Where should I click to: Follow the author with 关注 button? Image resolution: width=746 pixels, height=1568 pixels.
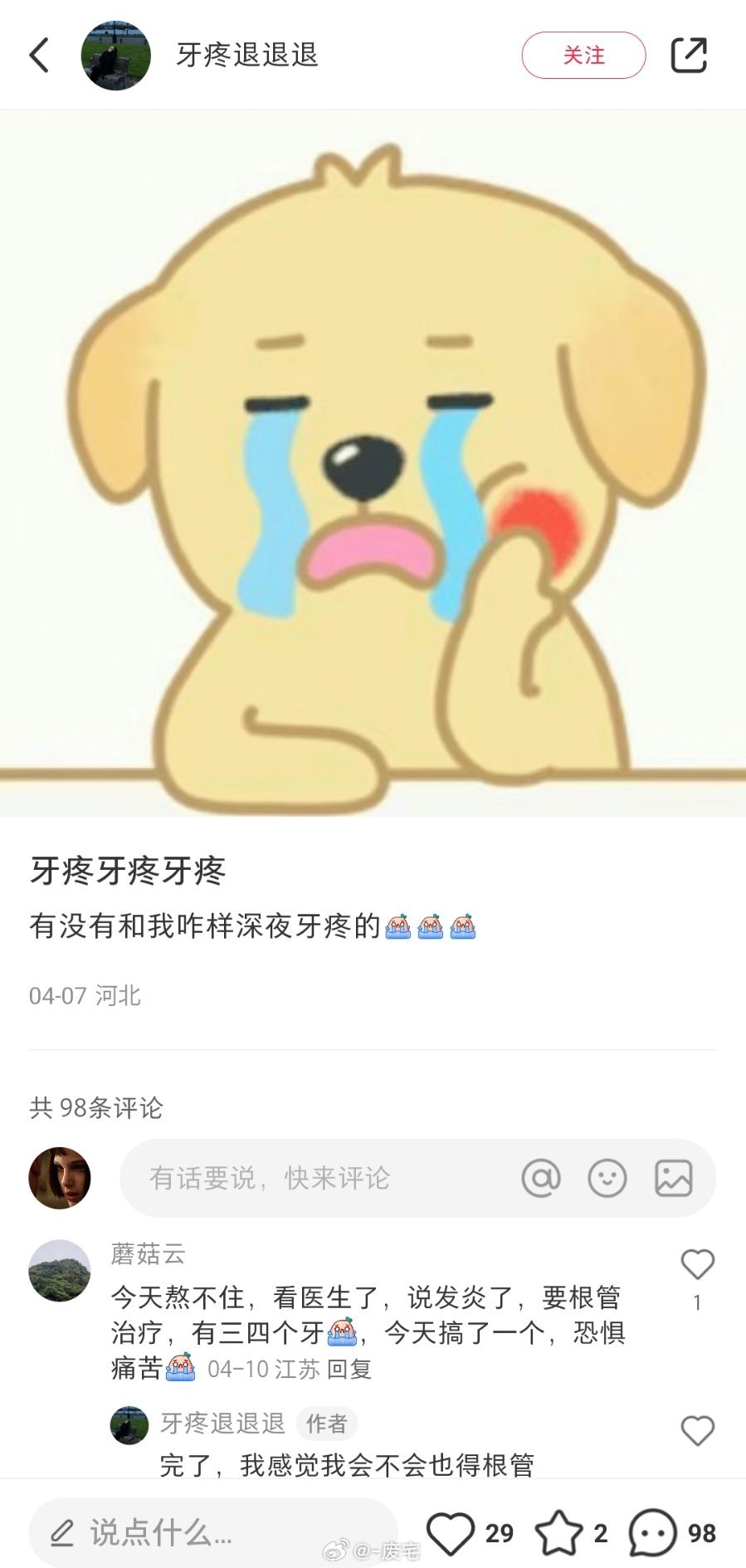point(583,56)
